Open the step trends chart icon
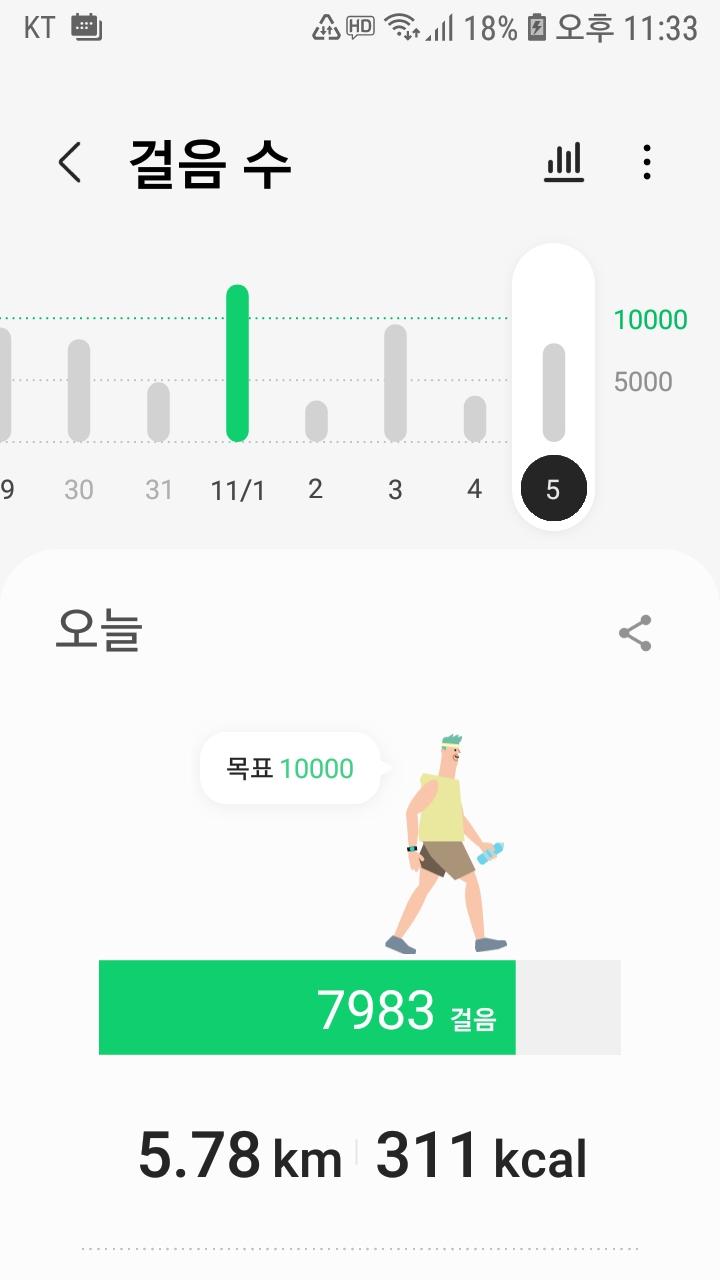Viewport: 720px width, 1280px height. (x=564, y=162)
